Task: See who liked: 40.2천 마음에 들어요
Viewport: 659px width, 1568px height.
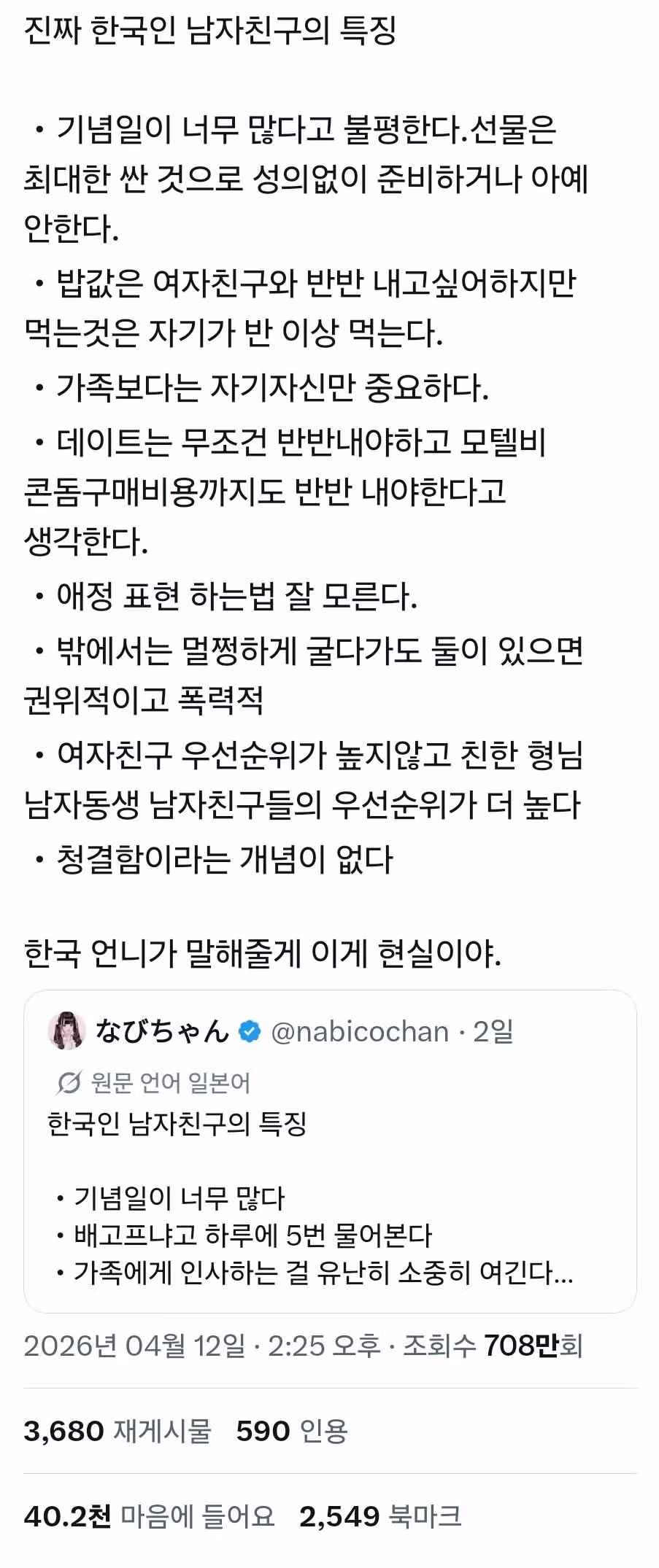Action: (x=150, y=1517)
